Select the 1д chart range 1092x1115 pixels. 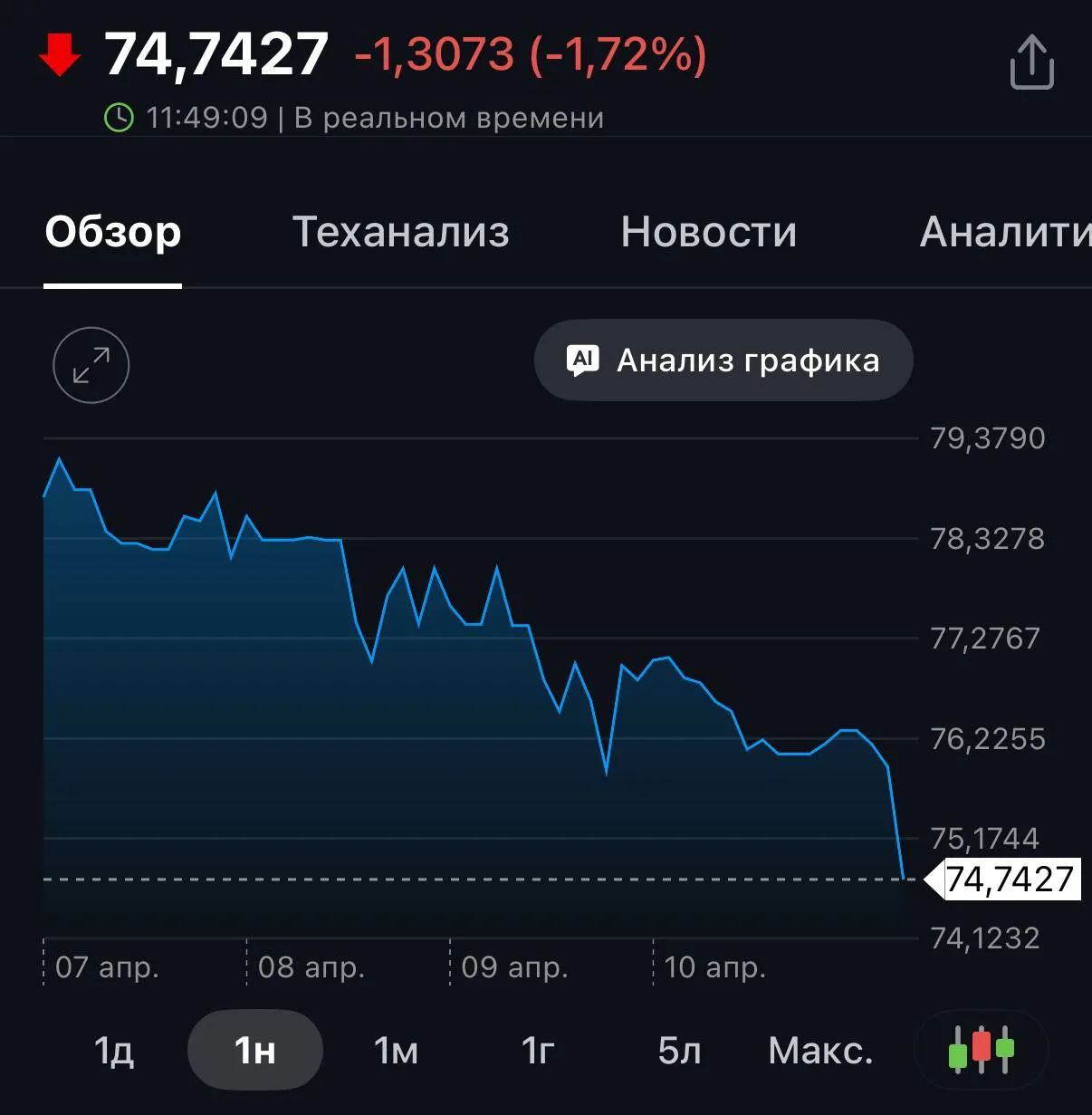pyautogui.click(x=114, y=1051)
